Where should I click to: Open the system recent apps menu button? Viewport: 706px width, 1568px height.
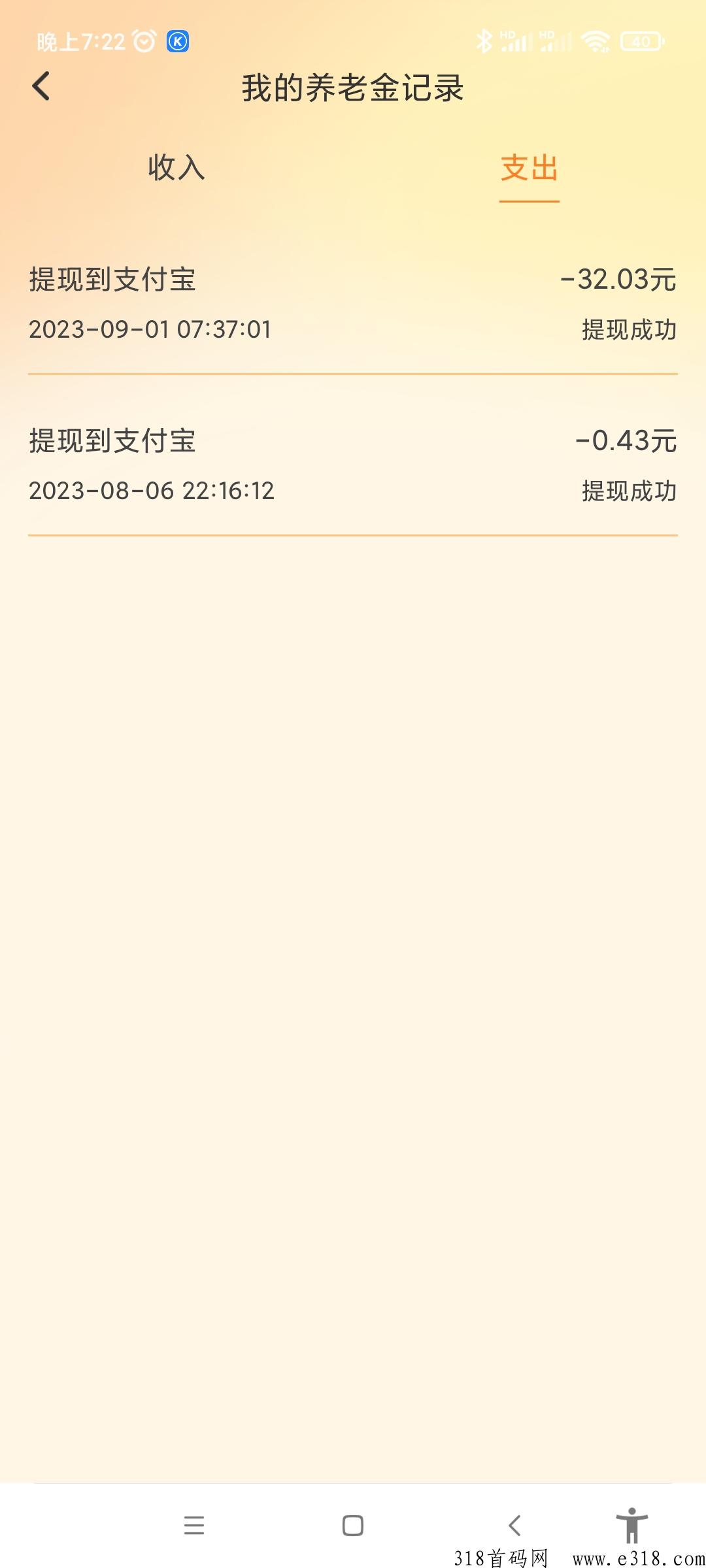[x=194, y=1525]
